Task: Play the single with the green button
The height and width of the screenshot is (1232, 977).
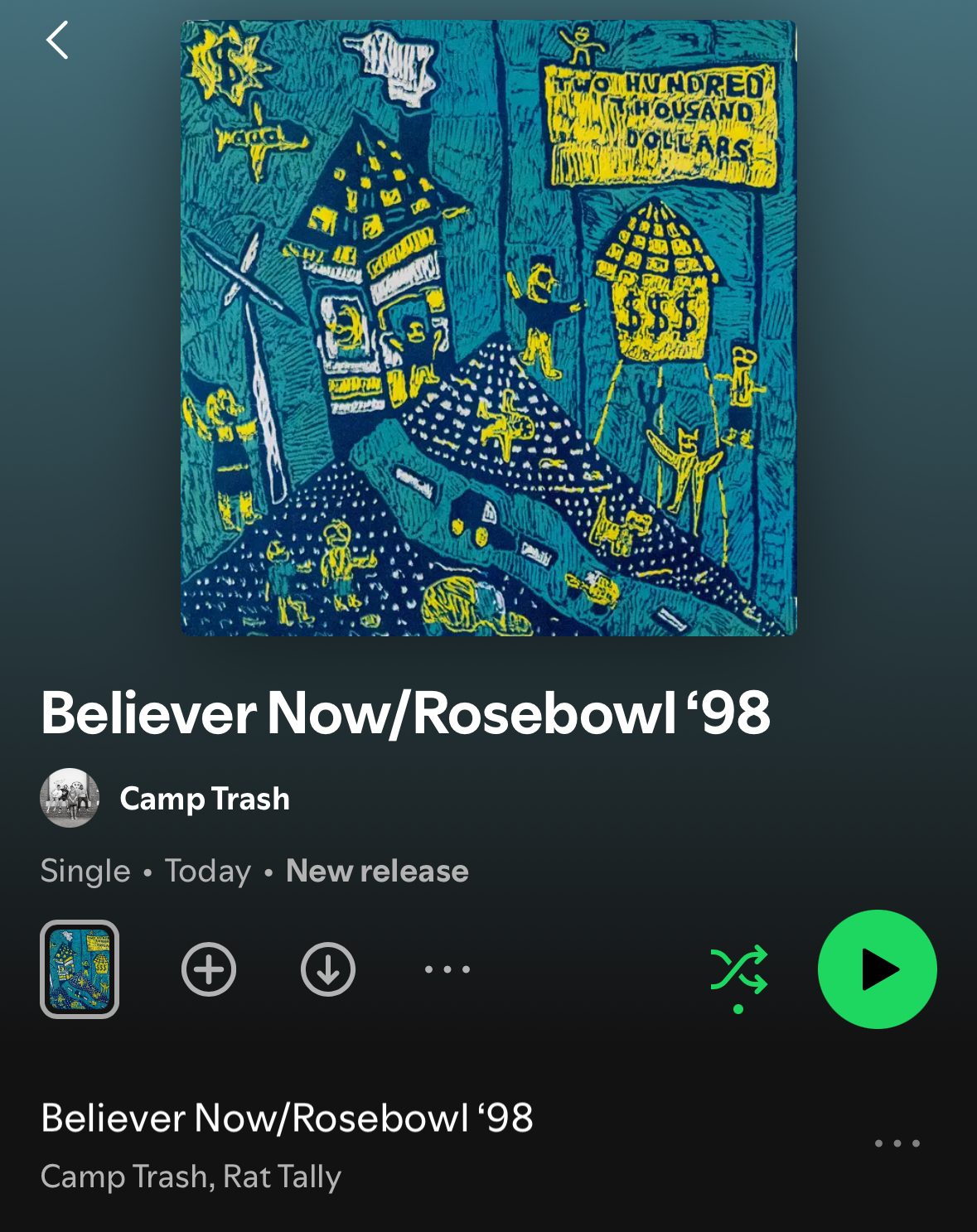Action: coord(877,969)
